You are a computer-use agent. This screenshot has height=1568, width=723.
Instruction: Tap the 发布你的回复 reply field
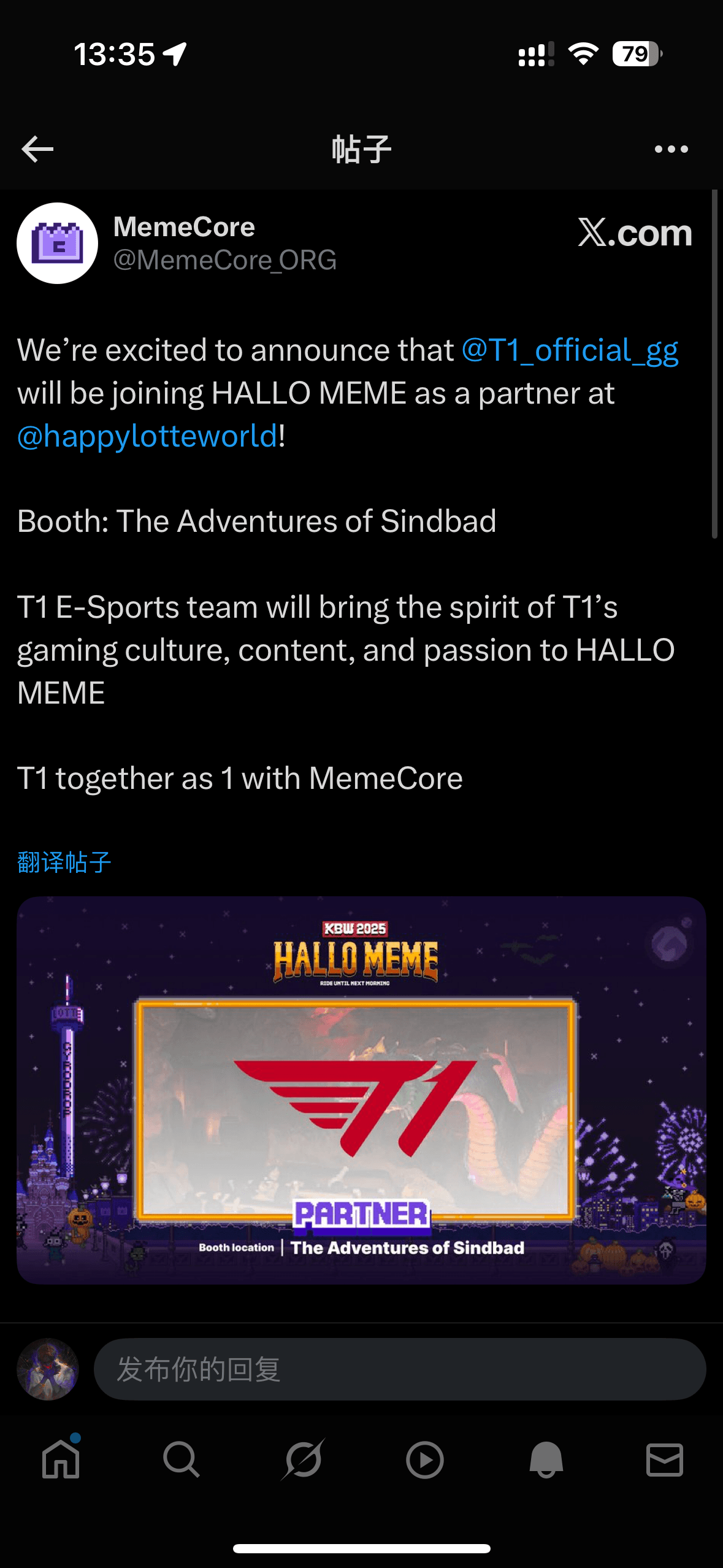tap(399, 1369)
